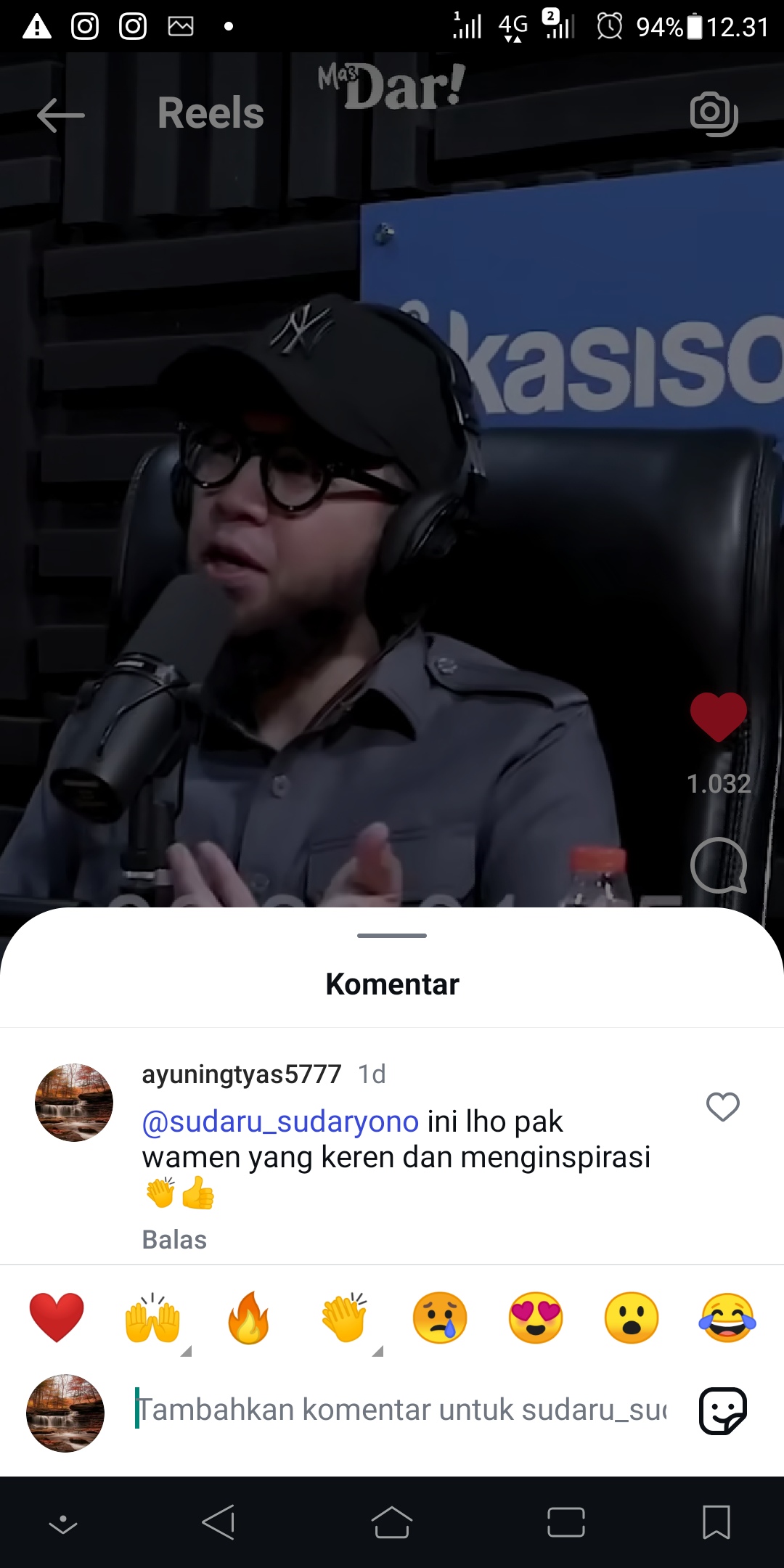Open the @sudaru_sudaryono mention link
This screenshot has width=784, height=1568.
pos(280,1122)
